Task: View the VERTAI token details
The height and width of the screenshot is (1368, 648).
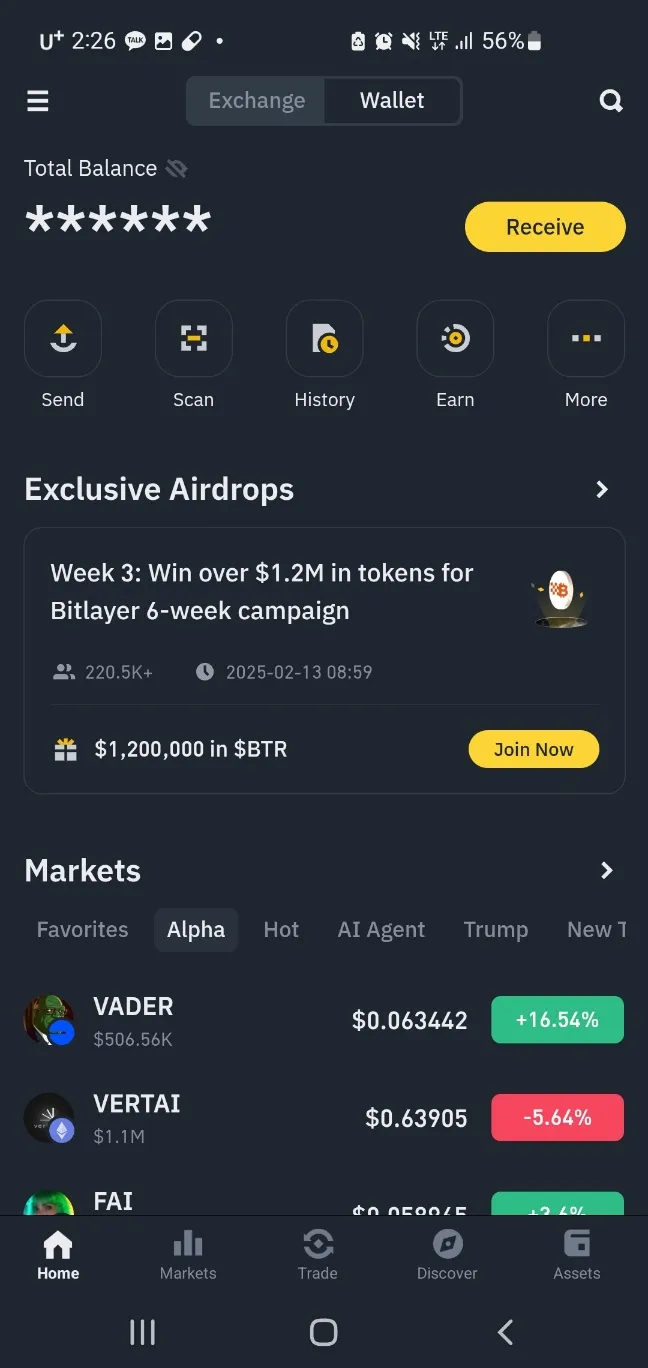Action: [250, 1118]
